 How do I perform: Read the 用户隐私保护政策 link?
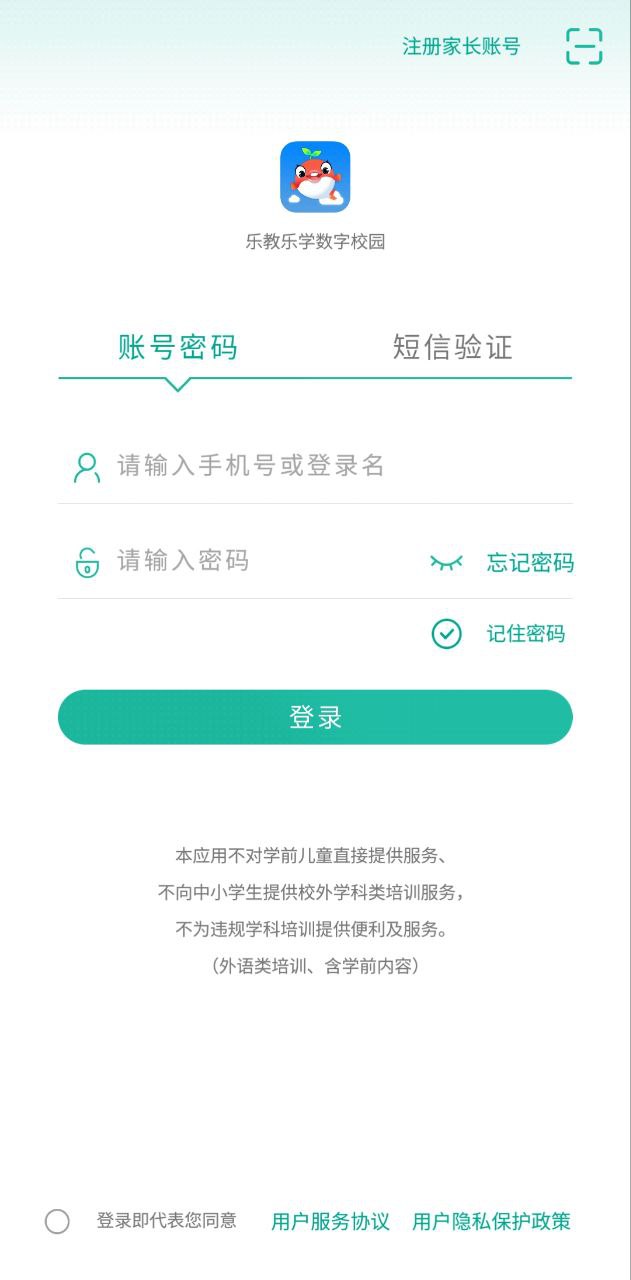[x=491, y=1221]
